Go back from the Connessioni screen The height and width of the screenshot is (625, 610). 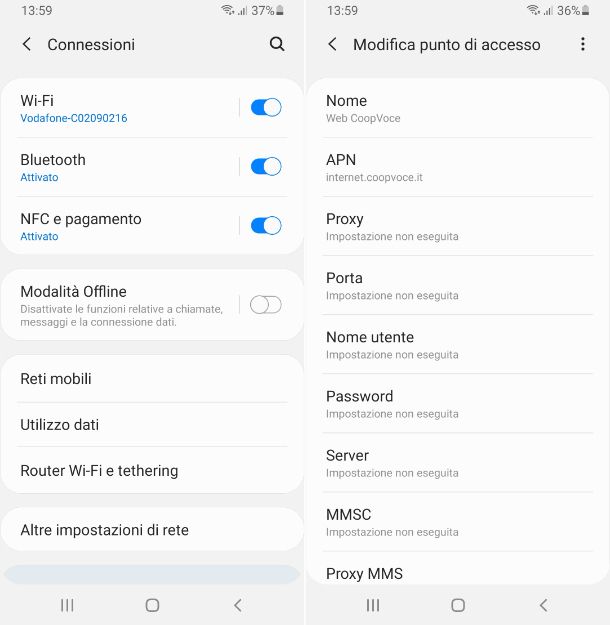click(27, 44)
